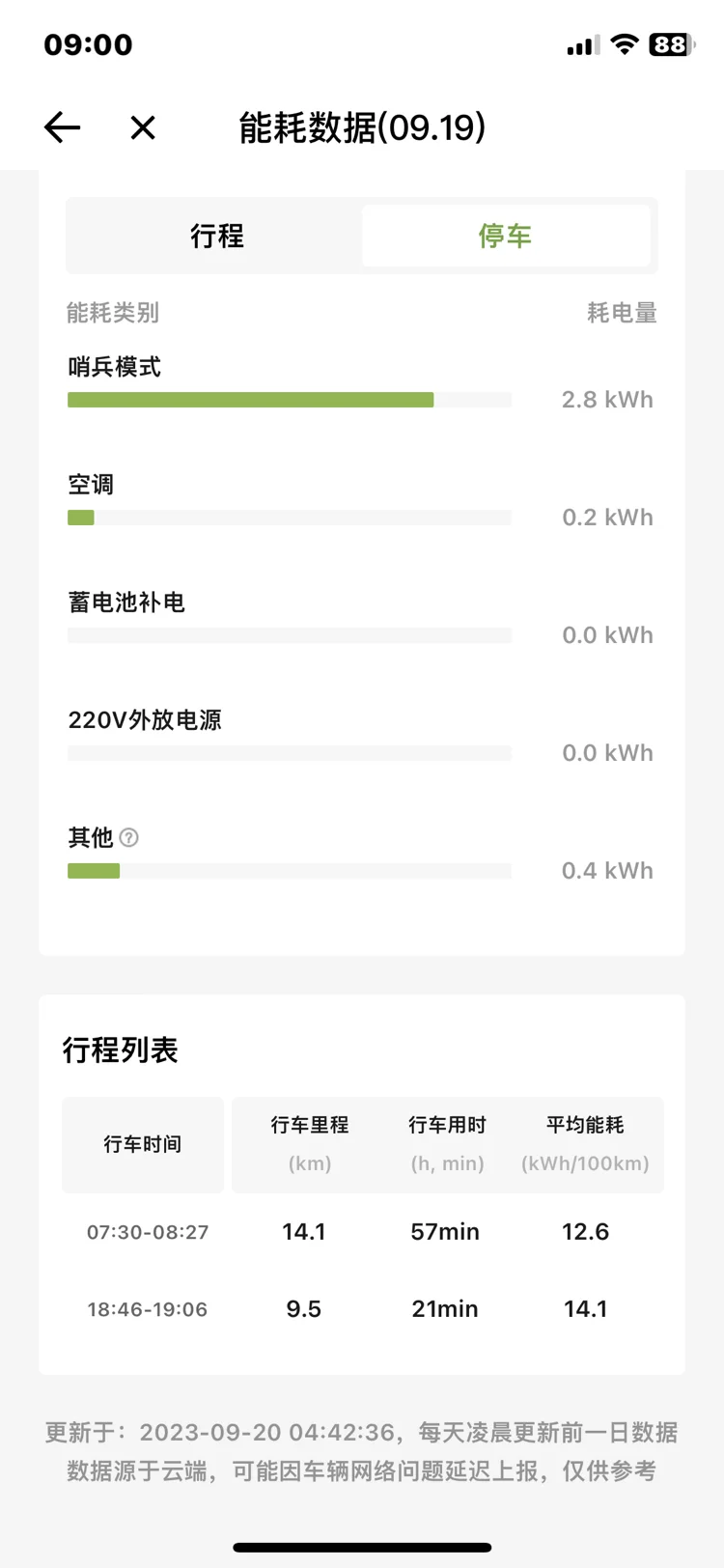This screenshot has height=1568, width=724.
Task: Select the 停车 tab
Action: click(505, 236)
